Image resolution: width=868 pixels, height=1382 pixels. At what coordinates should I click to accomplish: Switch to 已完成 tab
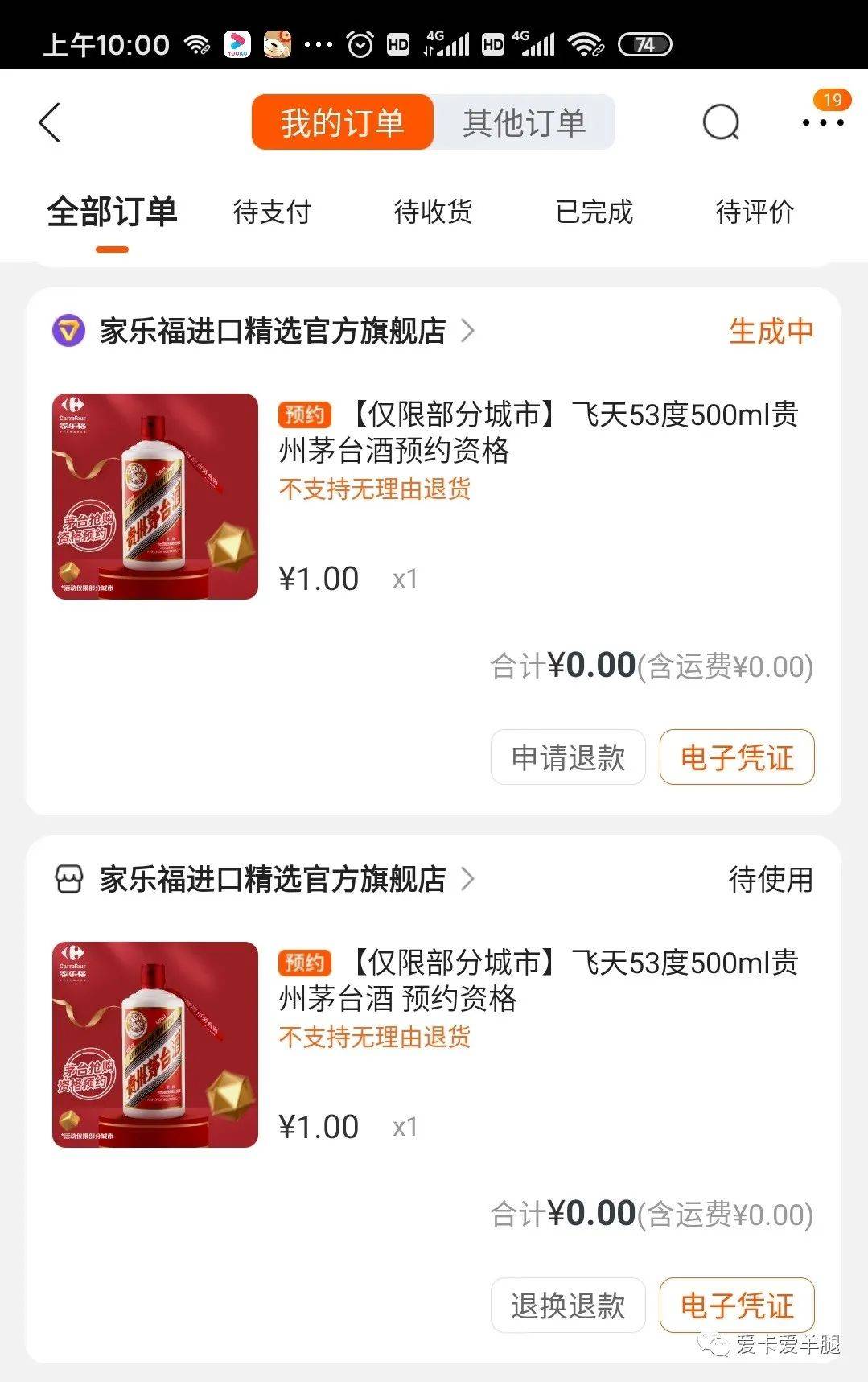click(x=594, y=212)
